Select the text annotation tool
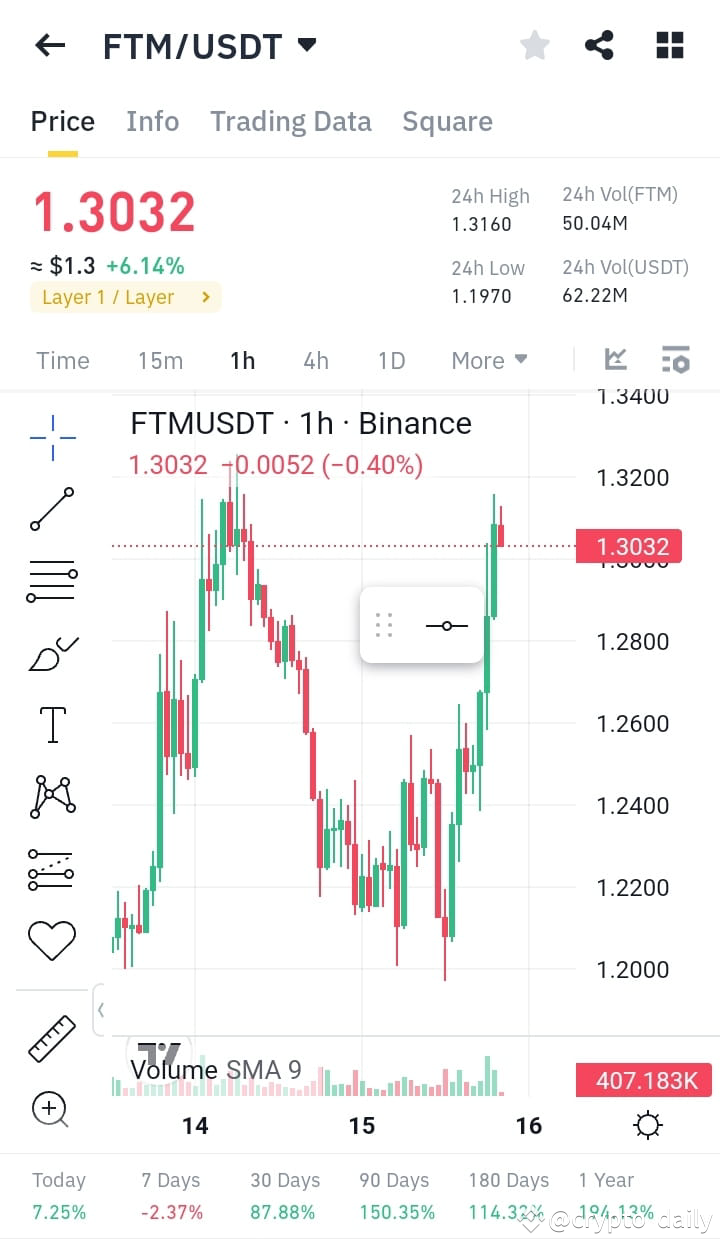720x1242 pixels. (51, 724)
